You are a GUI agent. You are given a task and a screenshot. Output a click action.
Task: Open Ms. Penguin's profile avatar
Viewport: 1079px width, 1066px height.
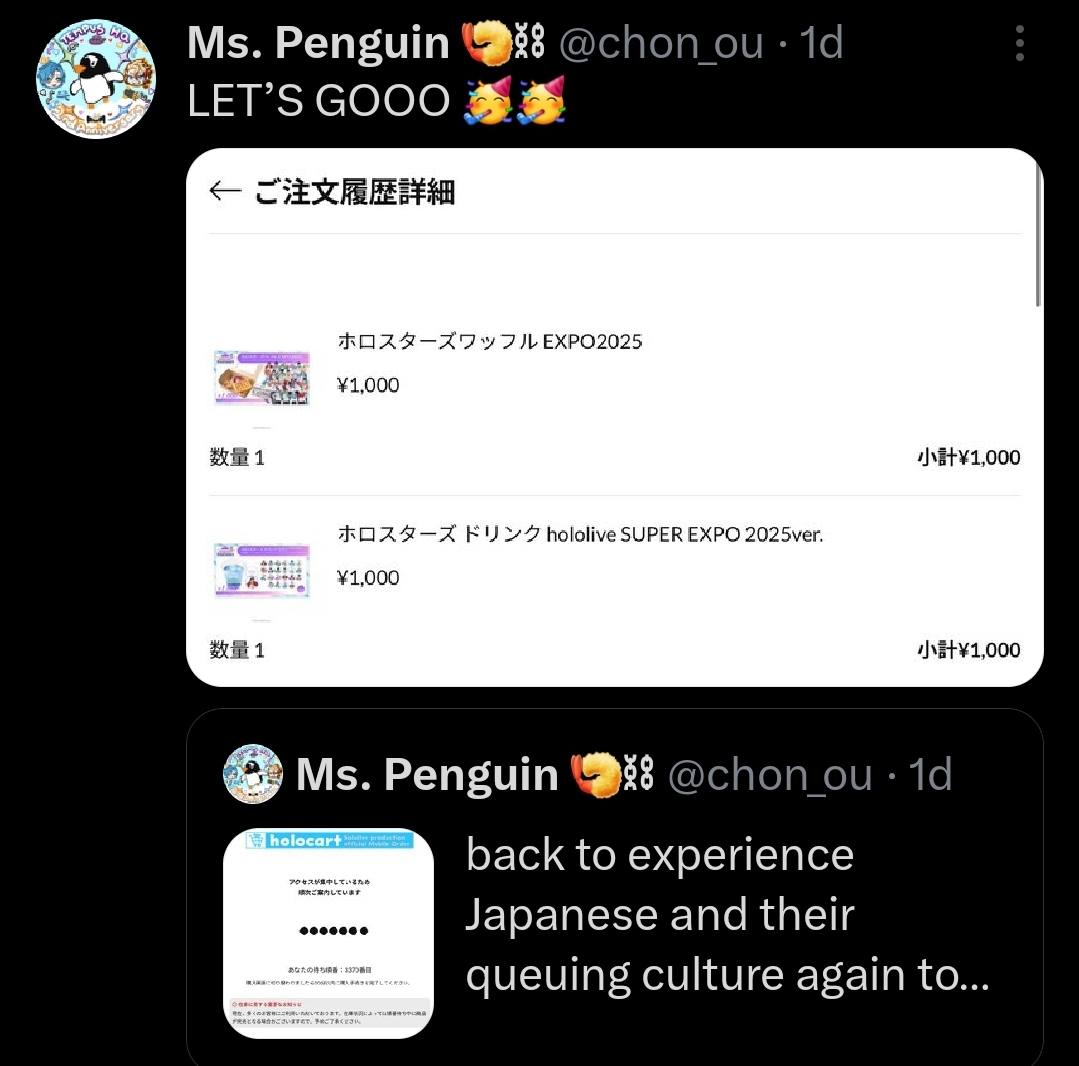(x=96, y=78)
